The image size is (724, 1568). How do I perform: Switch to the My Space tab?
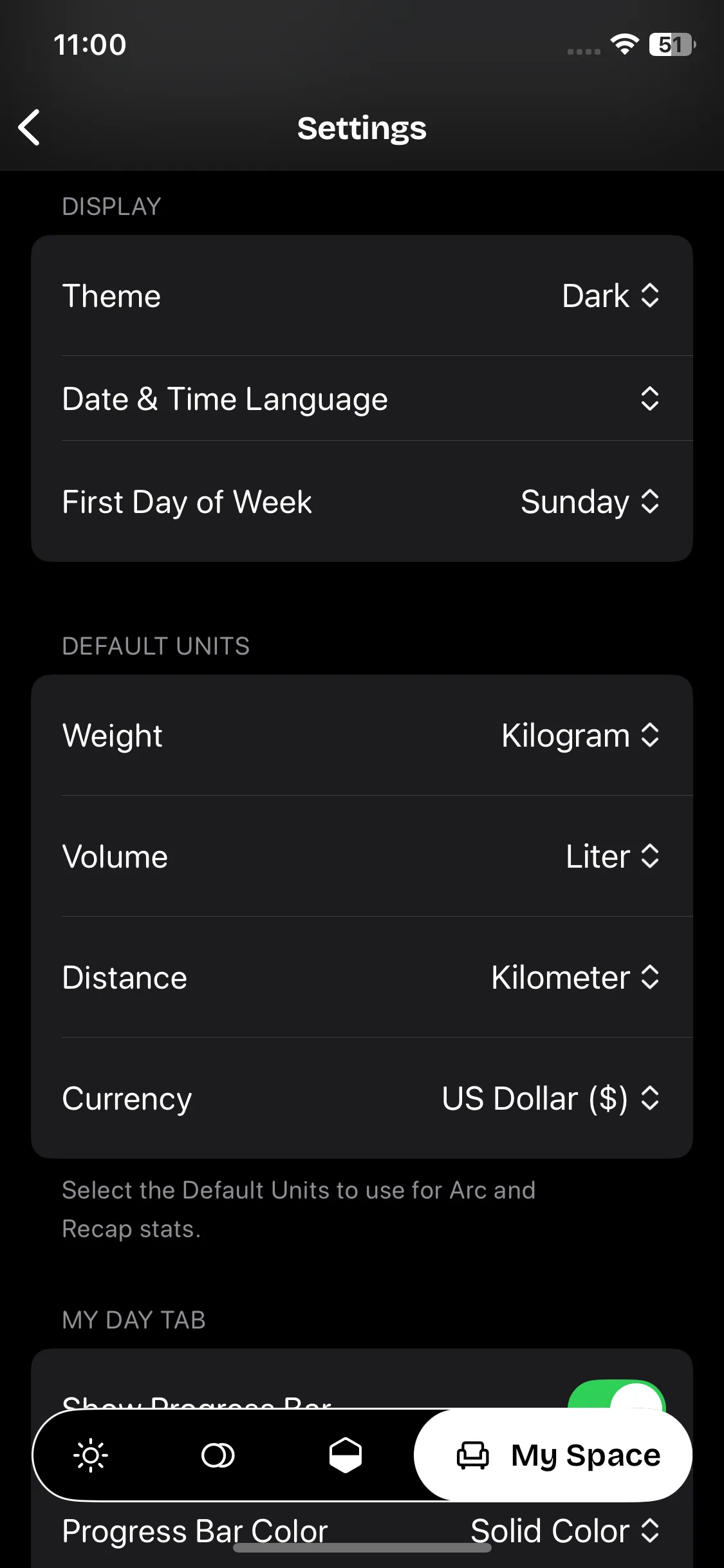tap(557, 1455)
